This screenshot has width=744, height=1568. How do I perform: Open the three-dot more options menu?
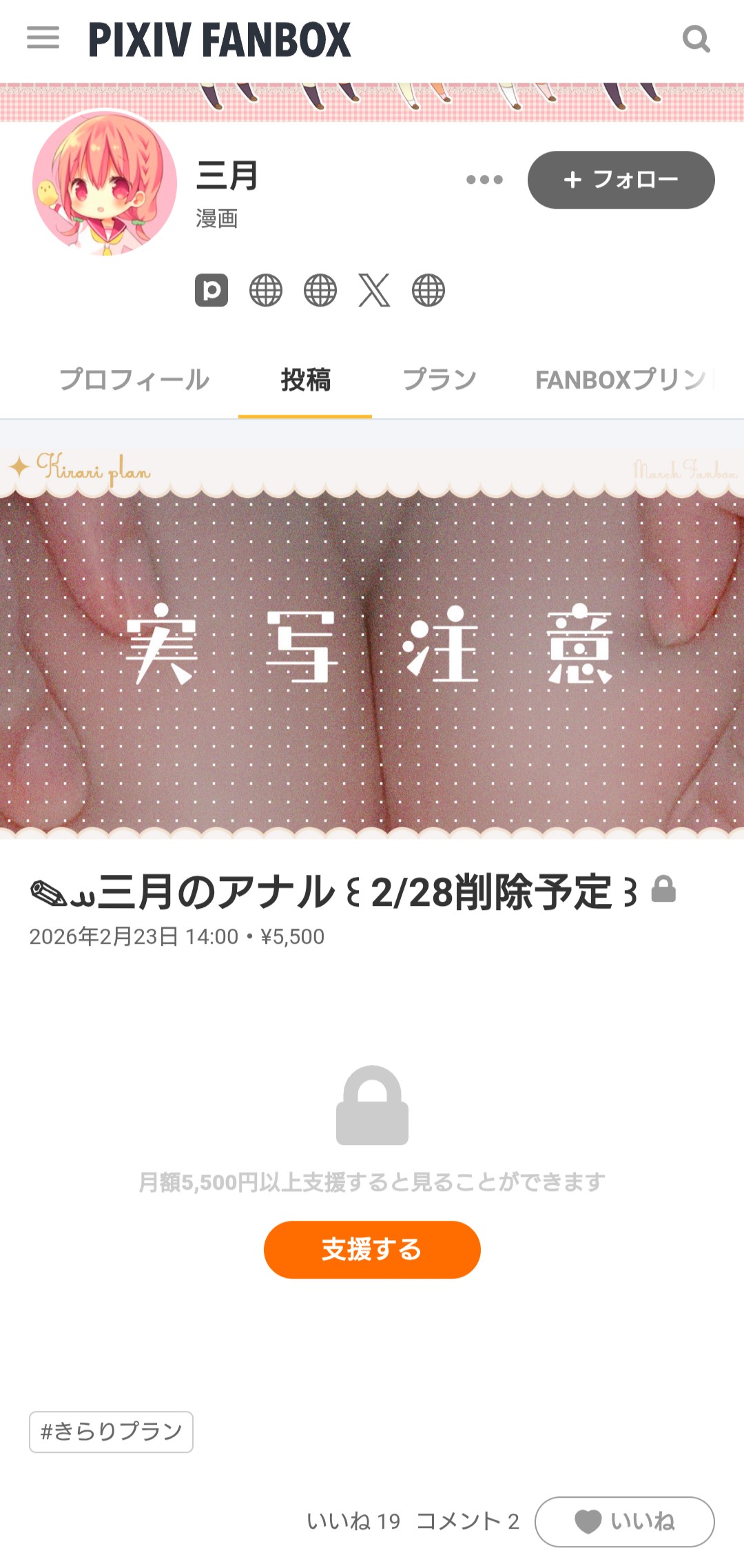click(x=484, y=180)
